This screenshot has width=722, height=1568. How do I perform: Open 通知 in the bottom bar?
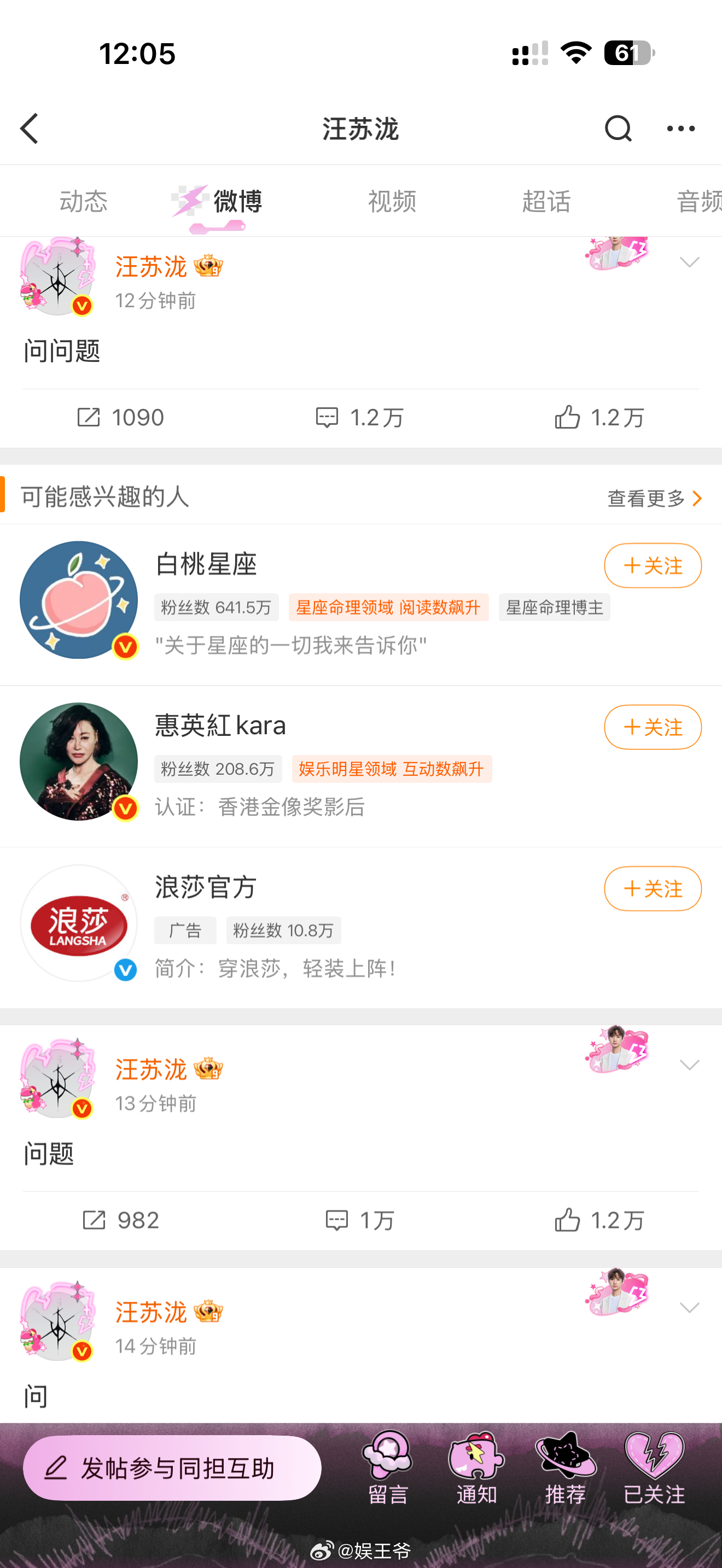point(476,1467)
